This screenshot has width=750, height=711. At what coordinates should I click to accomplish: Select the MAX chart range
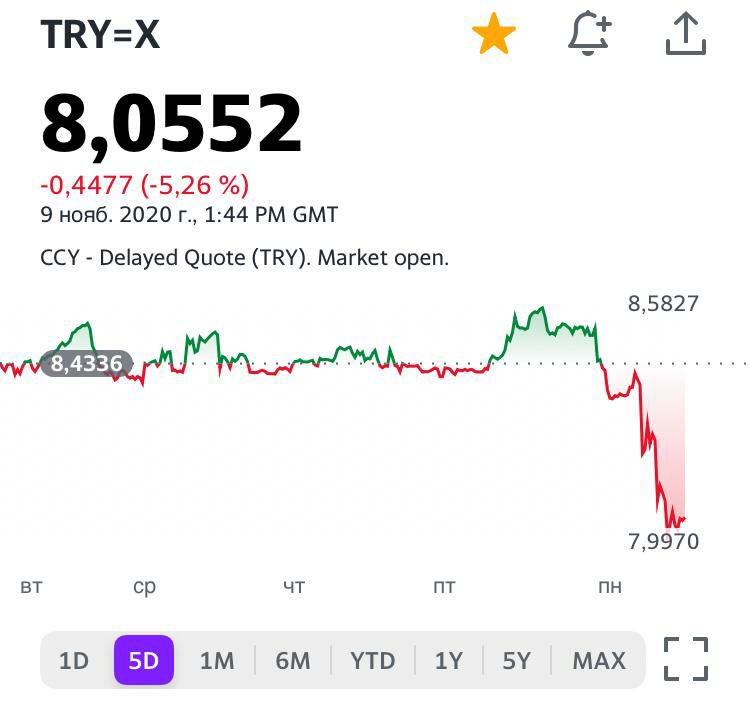point(598,661)
